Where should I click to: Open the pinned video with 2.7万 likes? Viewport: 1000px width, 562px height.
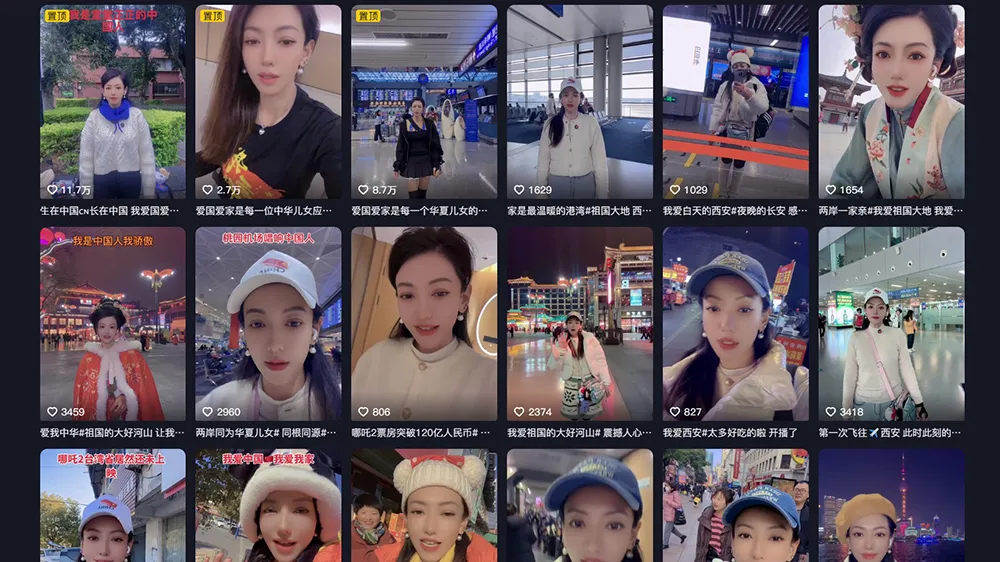pyautogui.click(x=268, y=102)
